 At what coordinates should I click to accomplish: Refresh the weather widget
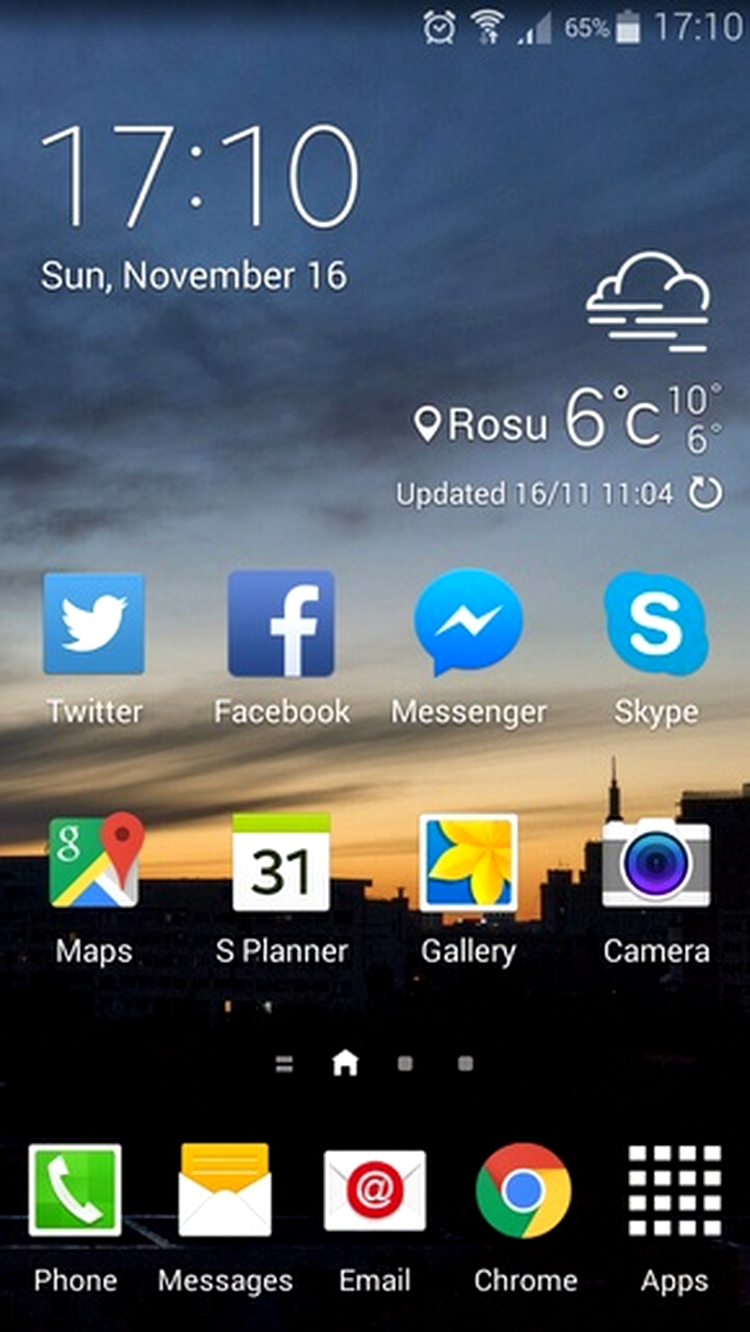point(706,493)
